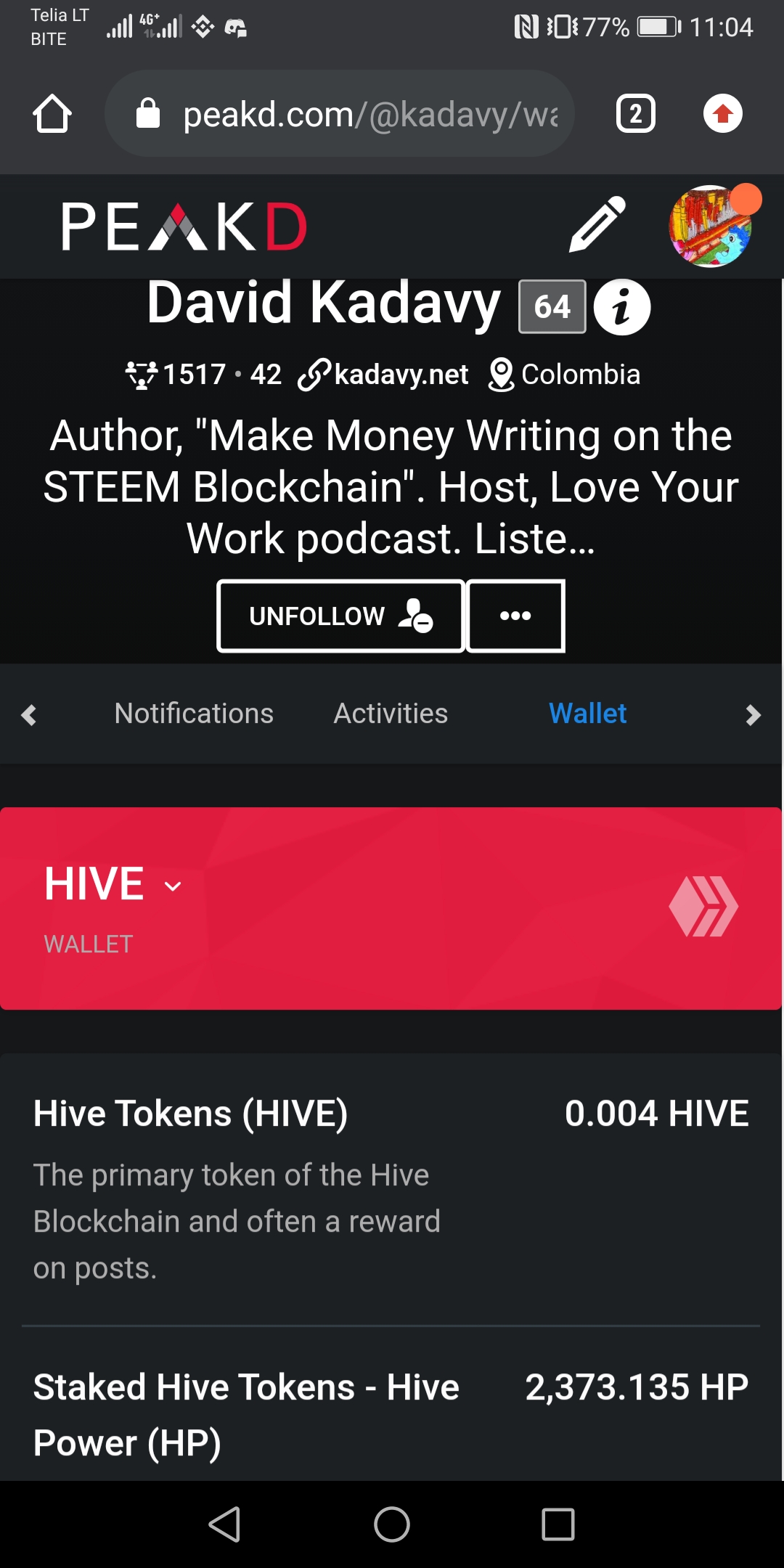Select the Wallet tab

click(x=587, y=714)
